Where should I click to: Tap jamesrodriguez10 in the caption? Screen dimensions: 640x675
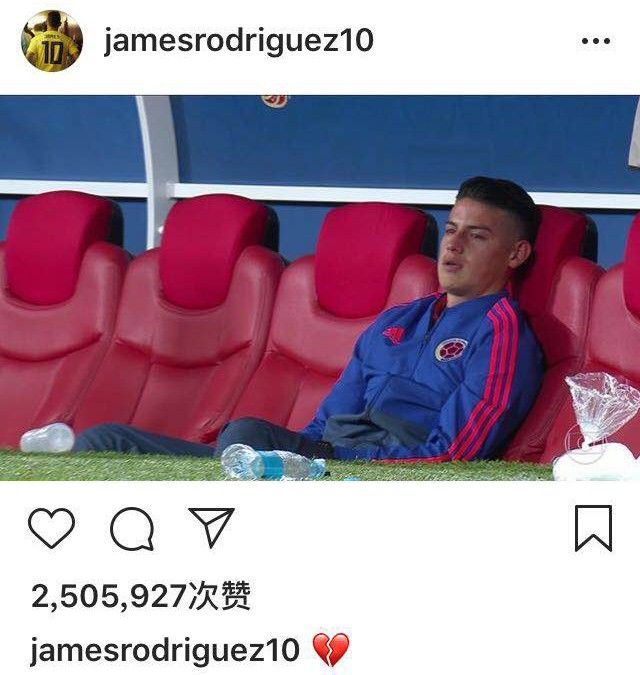coord(164,650)
